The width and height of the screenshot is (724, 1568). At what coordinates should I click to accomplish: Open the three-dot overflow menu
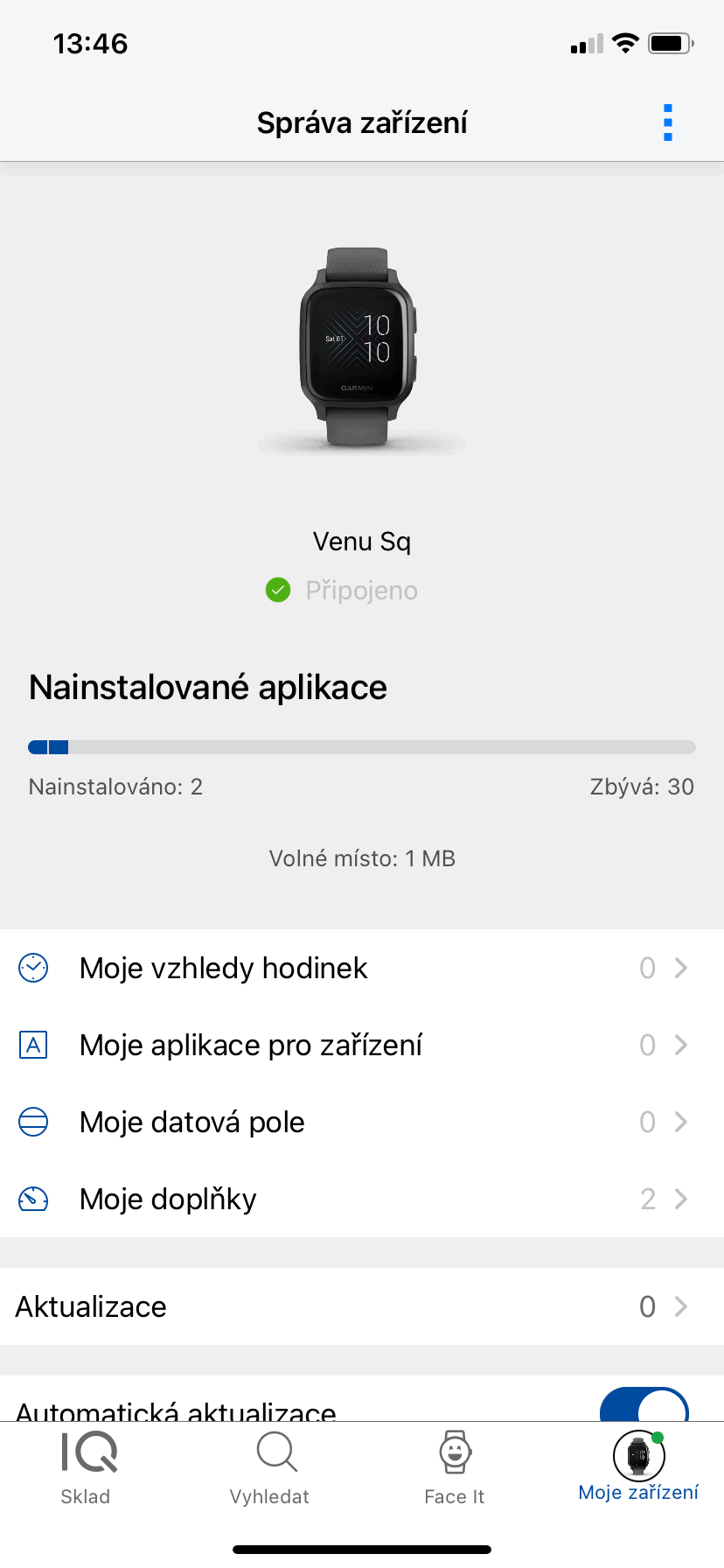click(668, 122)
